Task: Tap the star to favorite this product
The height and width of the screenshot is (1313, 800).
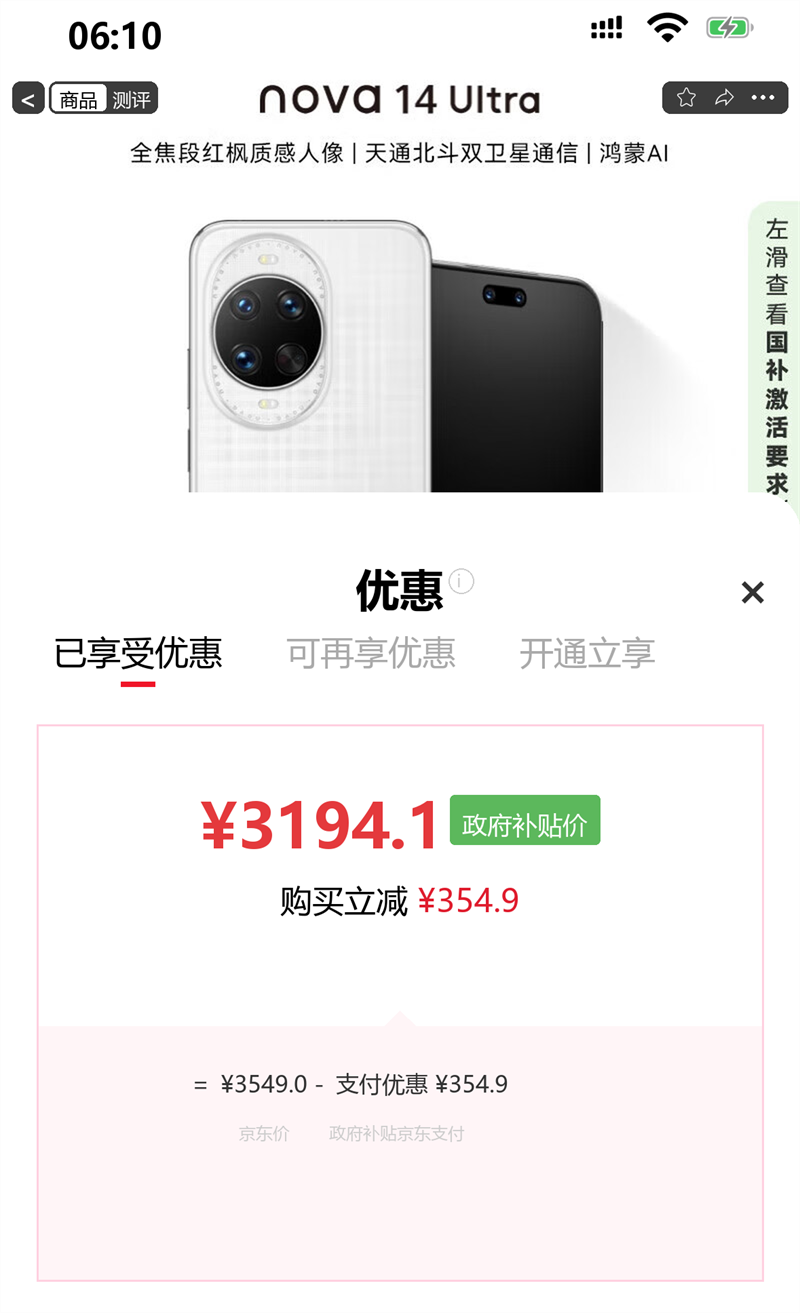Action: pyautogui.click(x=686, y=97)
